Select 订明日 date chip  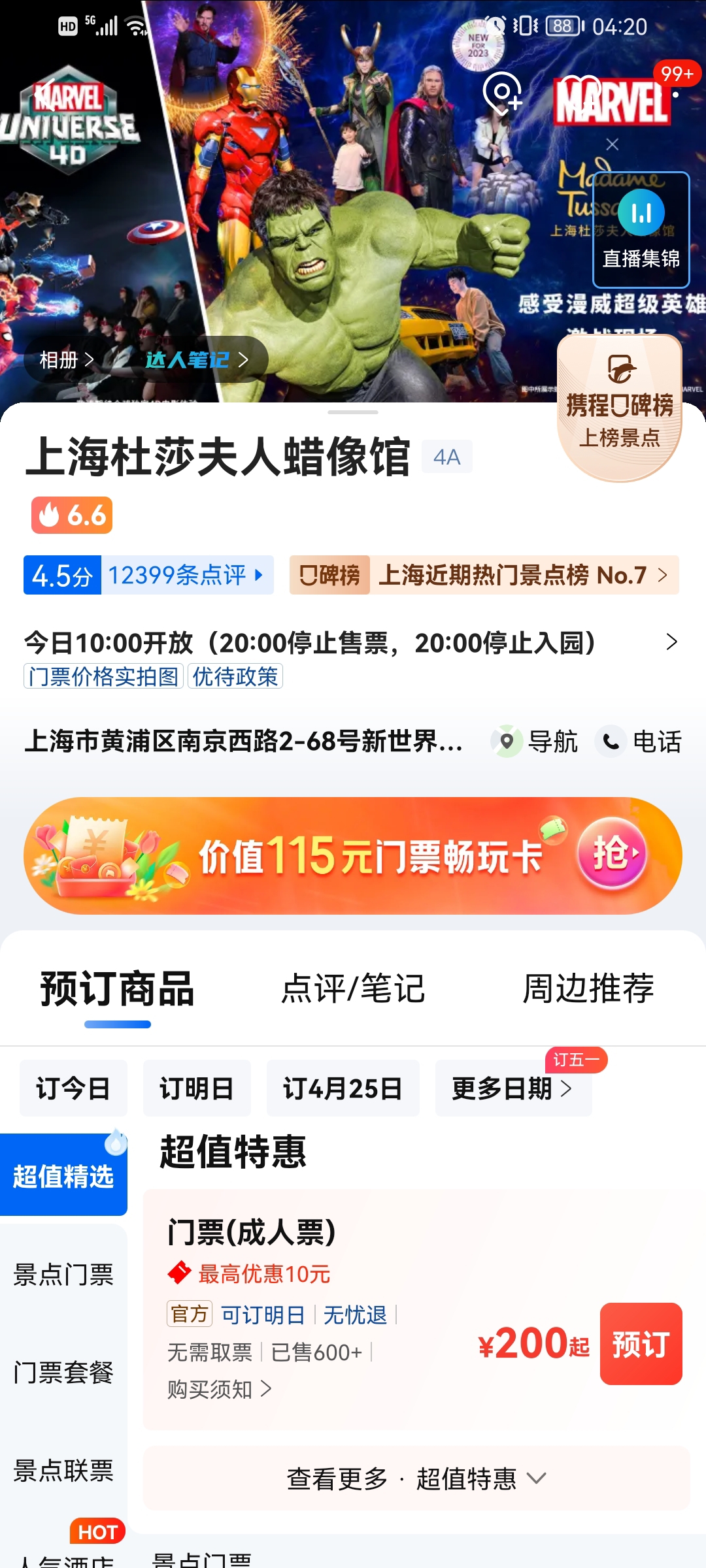(x=197, y=1088)
